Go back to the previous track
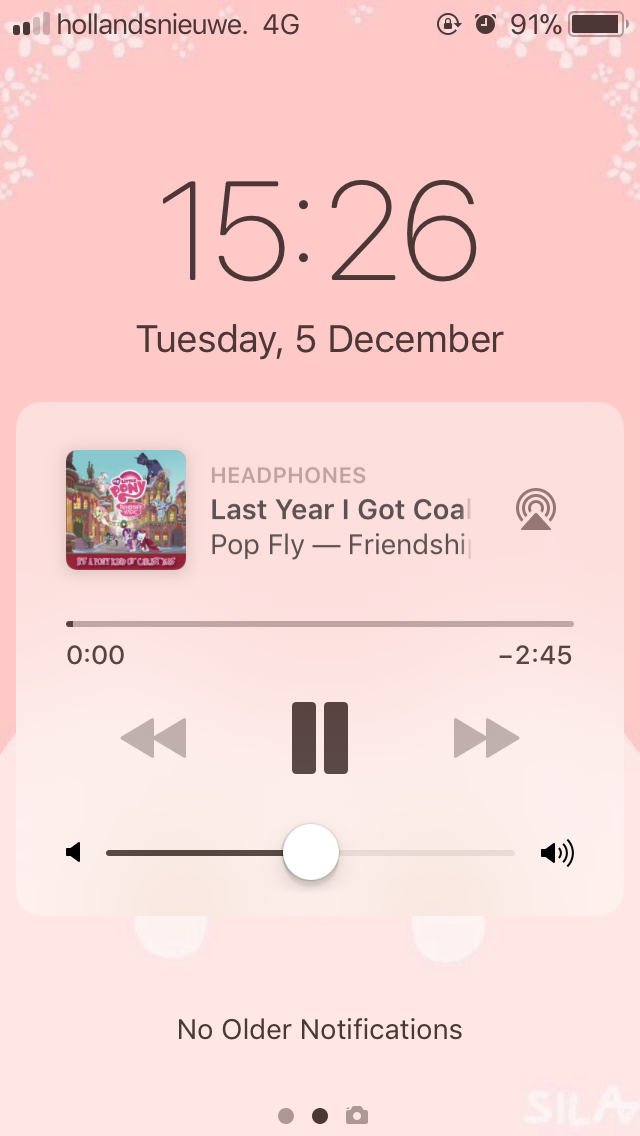 click(153, 738)
